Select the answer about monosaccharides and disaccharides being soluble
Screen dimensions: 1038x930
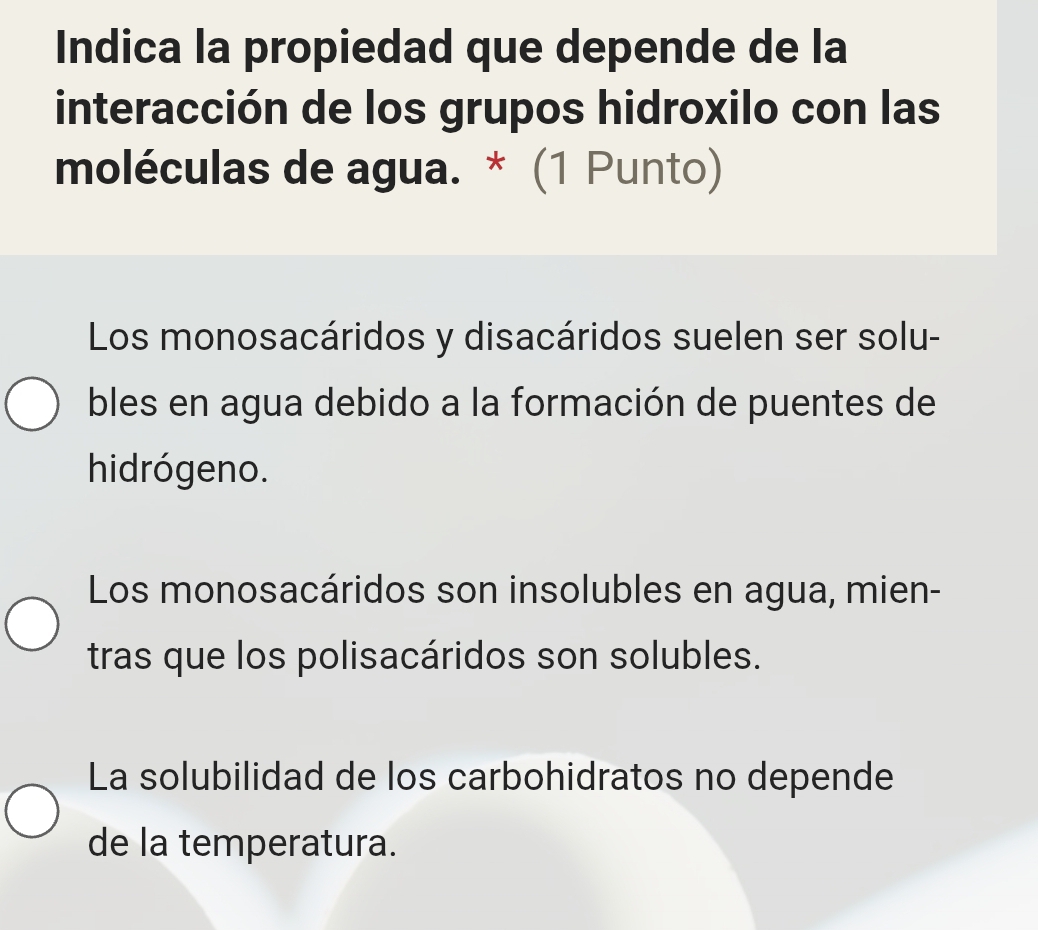pos(33,405)
